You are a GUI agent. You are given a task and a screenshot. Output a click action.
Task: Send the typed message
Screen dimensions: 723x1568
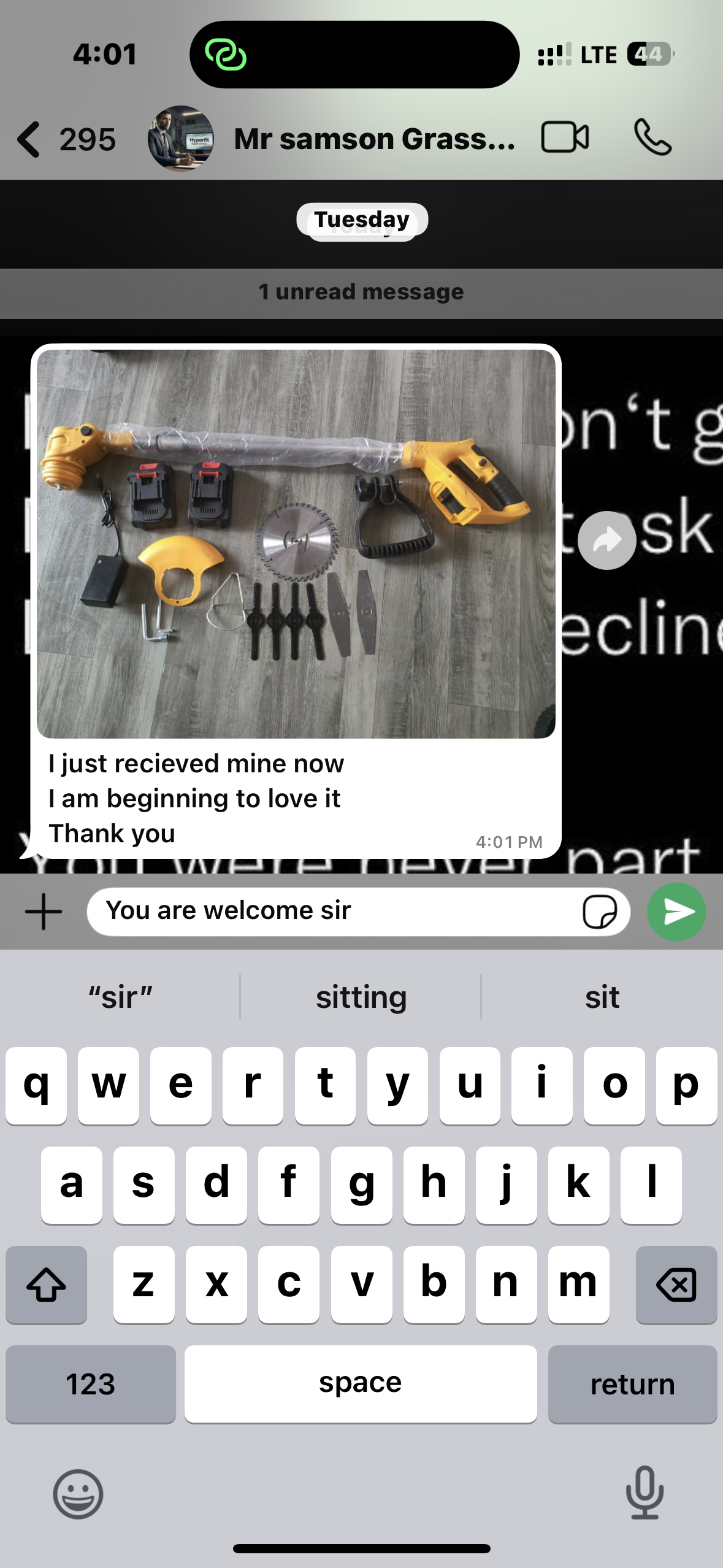pyautogui.click(x=676, y=912)
